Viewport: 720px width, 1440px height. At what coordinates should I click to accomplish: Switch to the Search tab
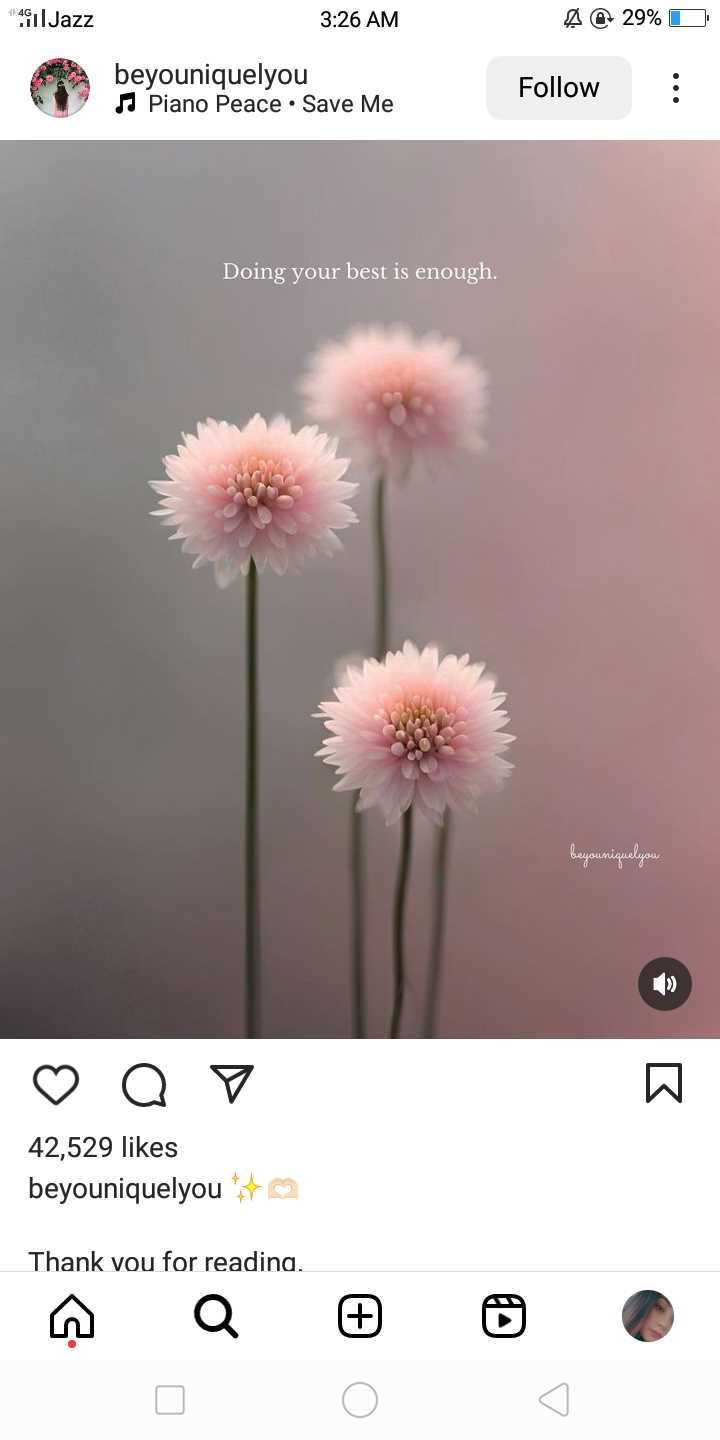216,1316
